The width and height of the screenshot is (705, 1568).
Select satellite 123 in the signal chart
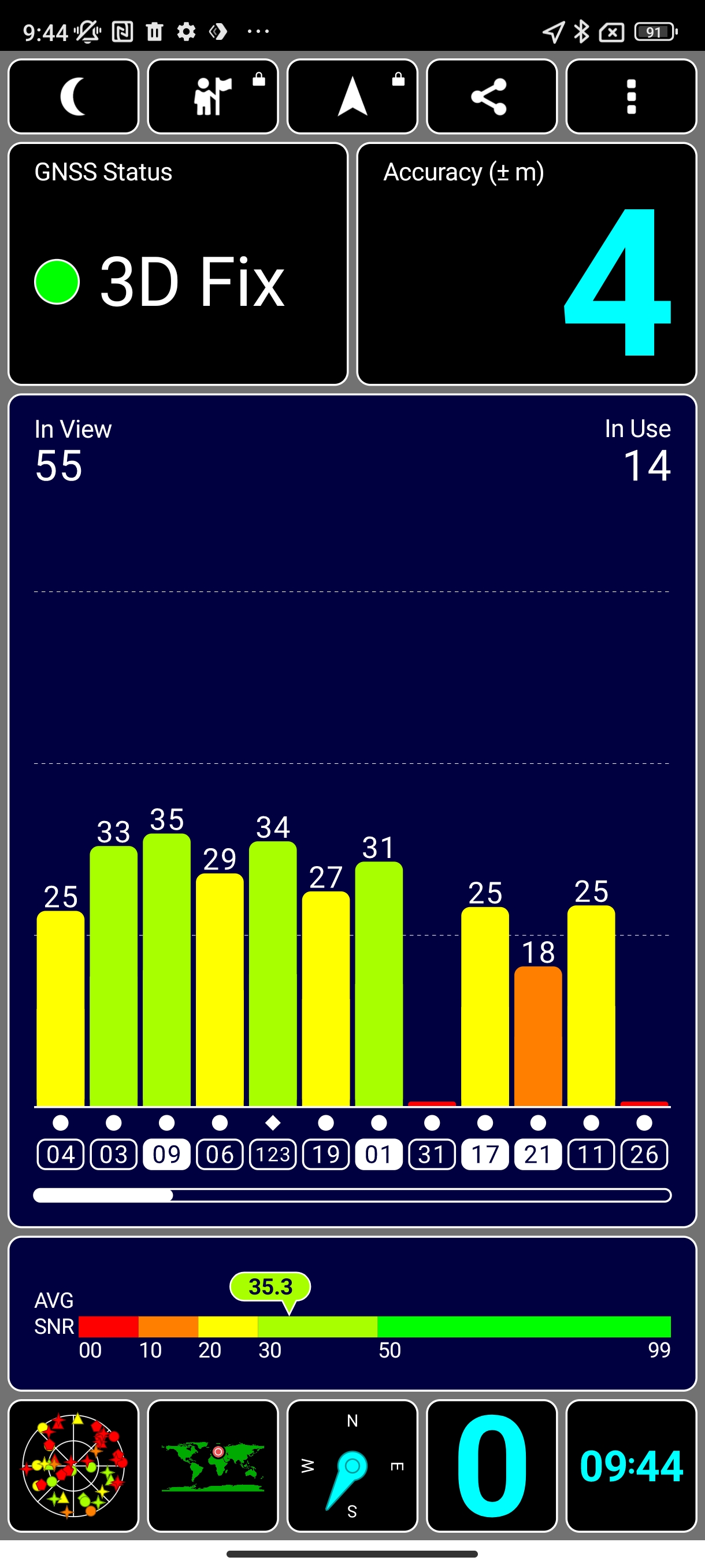coord(273,1154)
